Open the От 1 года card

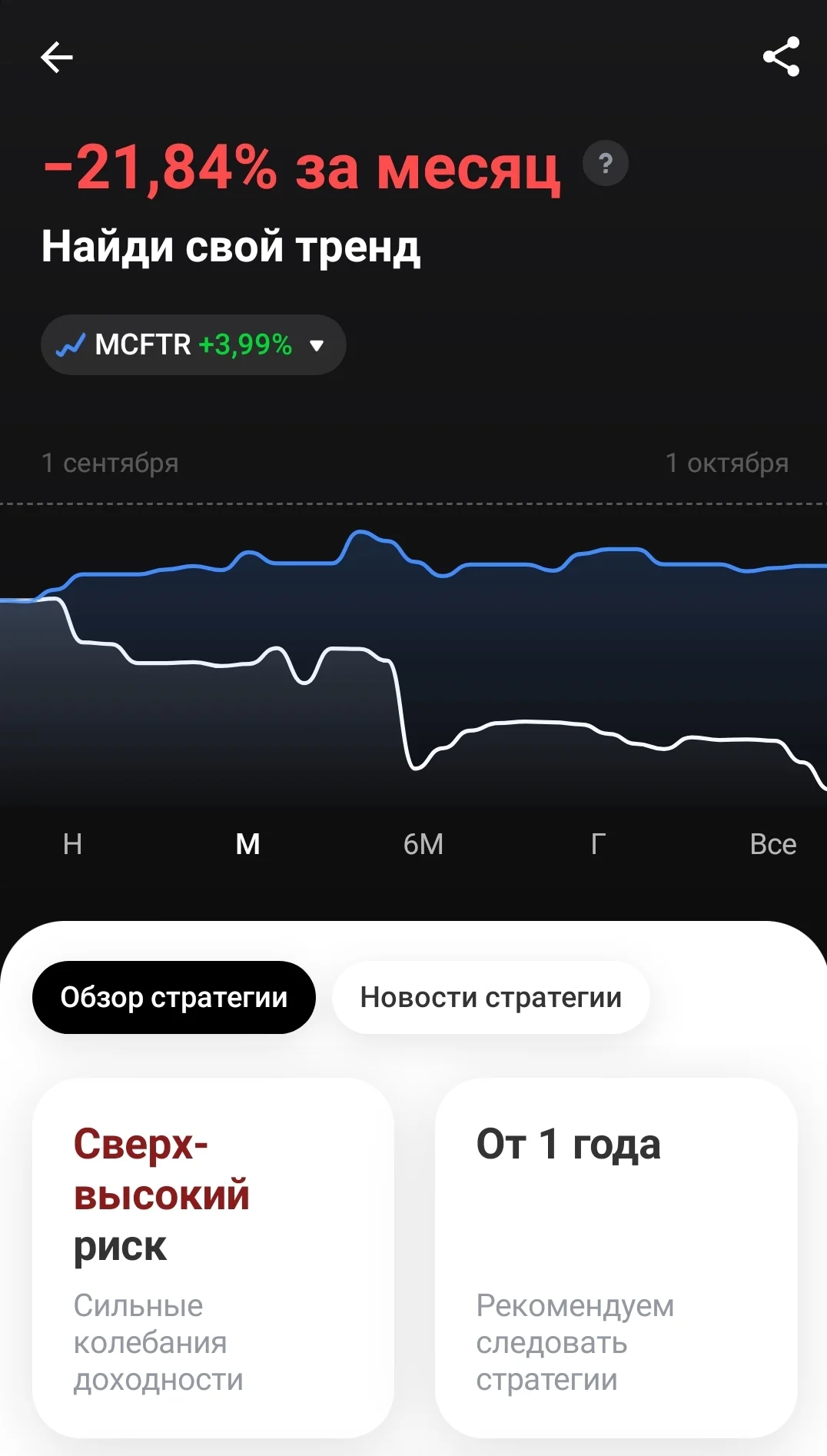[x=616, y=1258]
